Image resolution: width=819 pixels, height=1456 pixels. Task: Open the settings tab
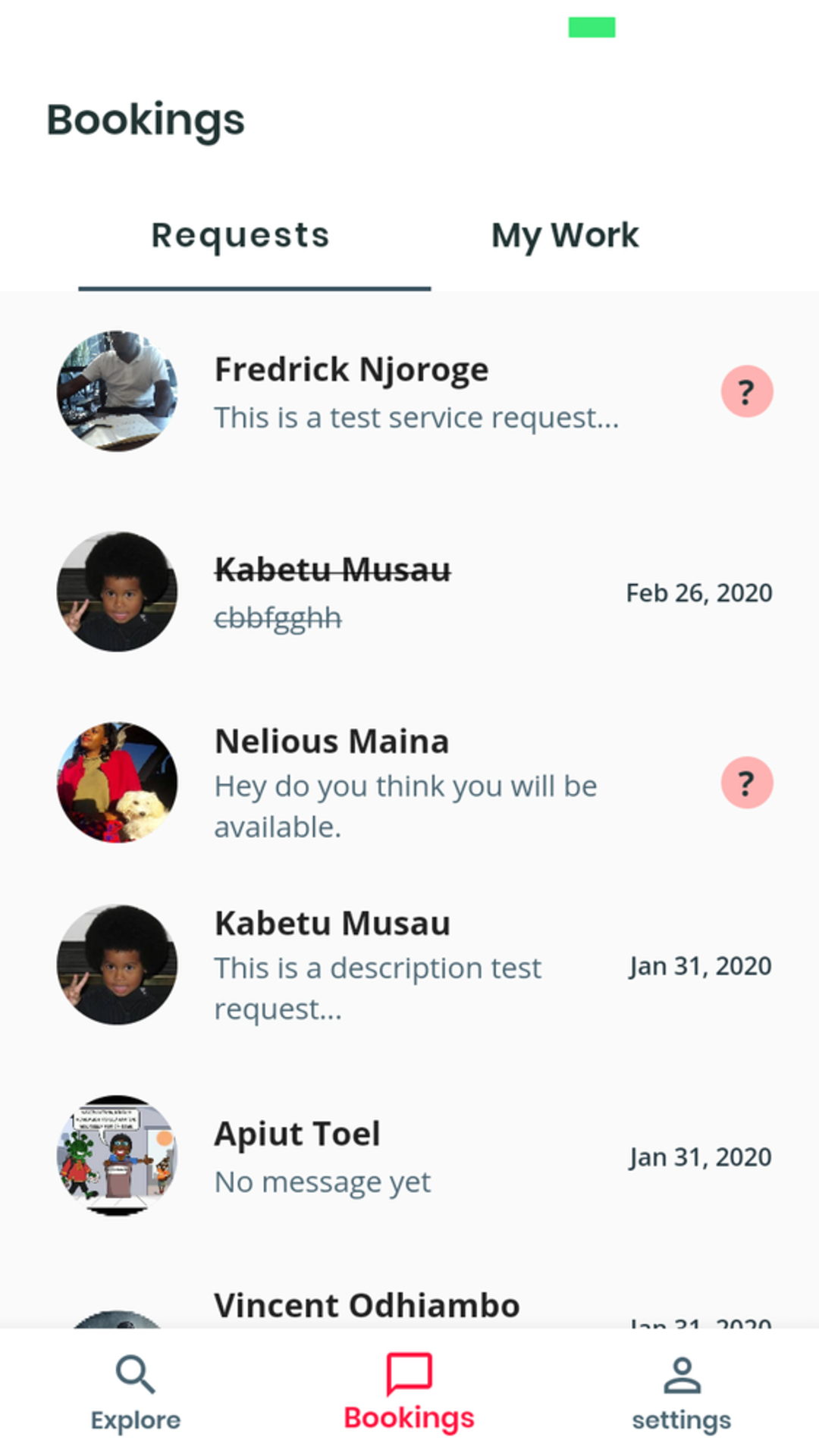[682, 1394]
